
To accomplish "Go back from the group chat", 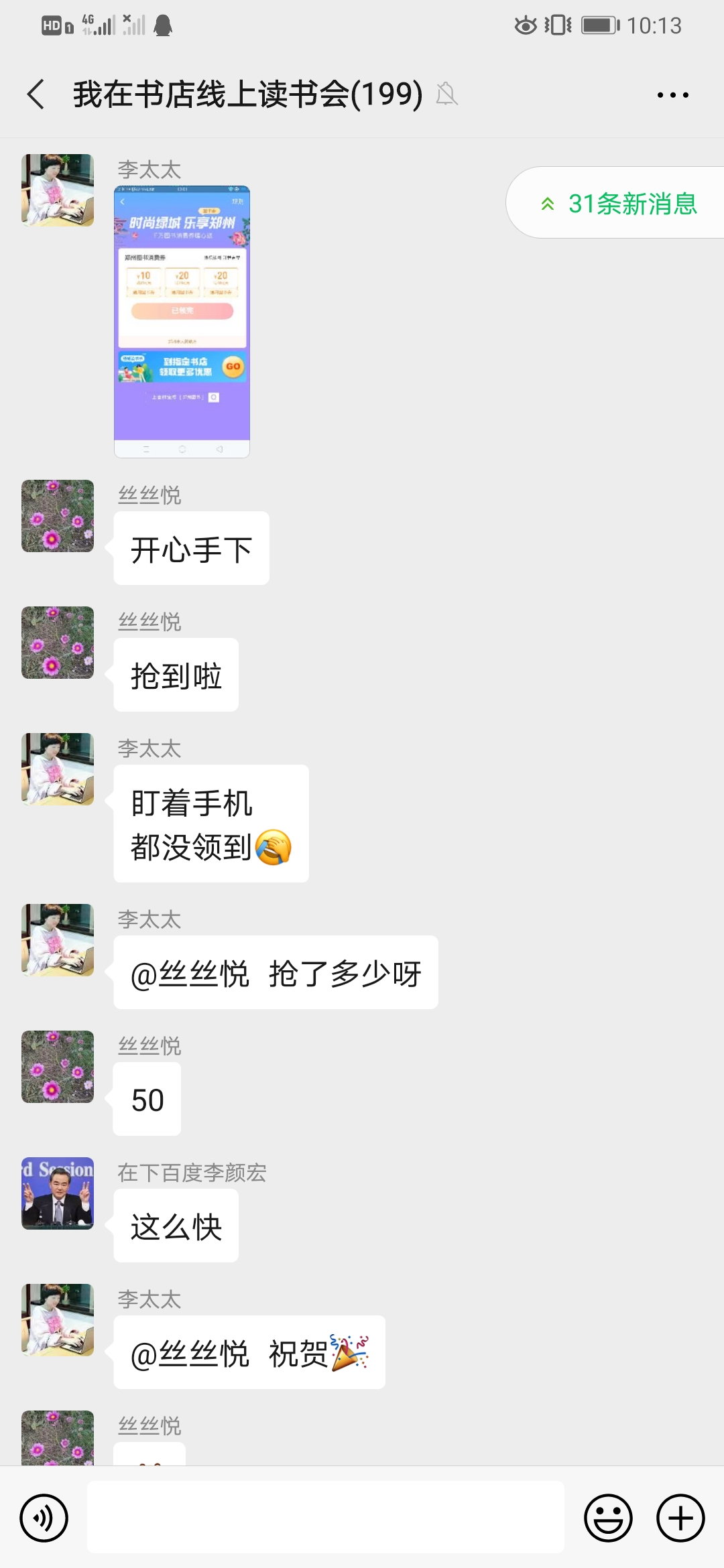I will tap(36, 94).
